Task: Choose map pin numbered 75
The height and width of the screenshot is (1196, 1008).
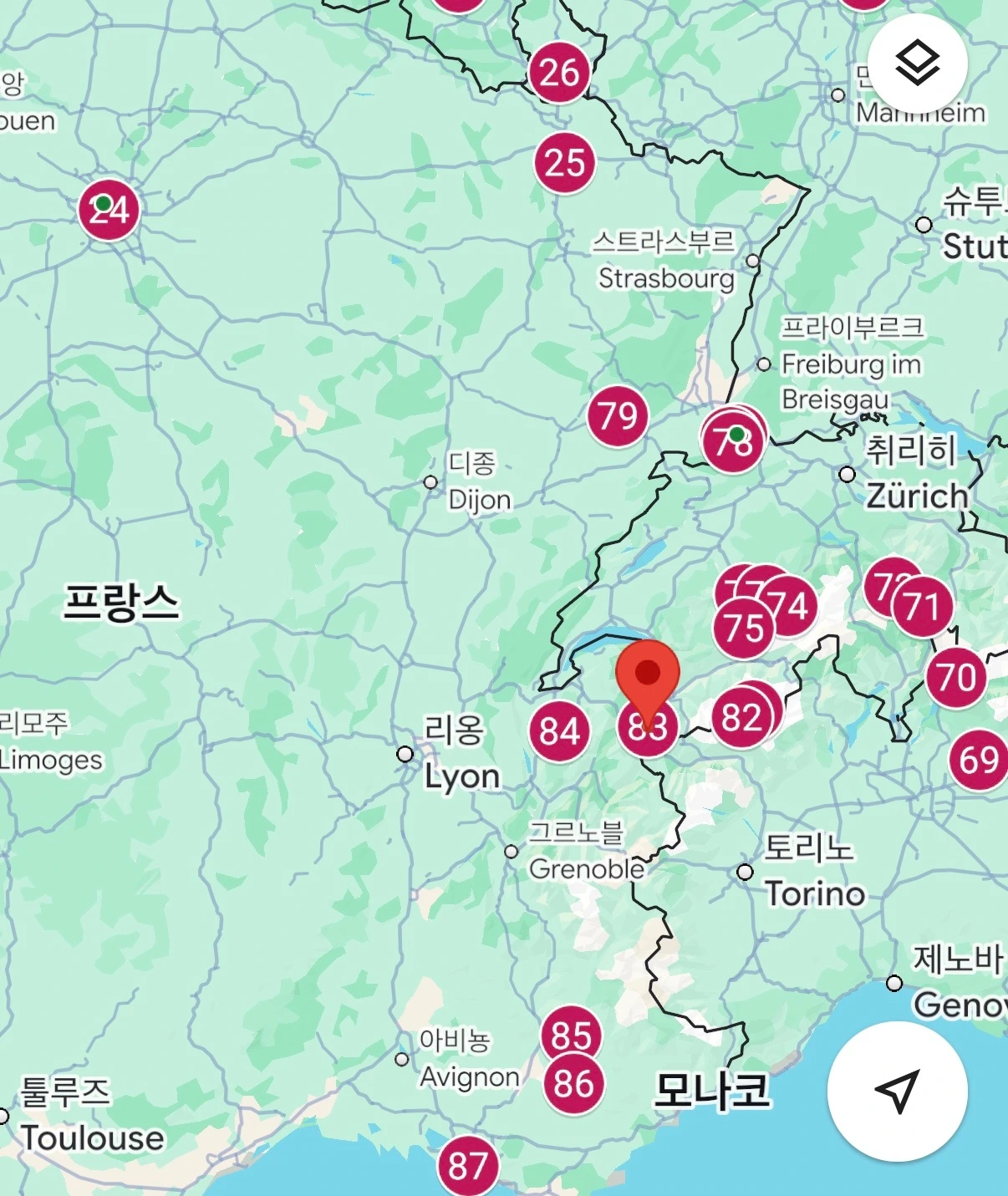Action: [x=743, y=628]
